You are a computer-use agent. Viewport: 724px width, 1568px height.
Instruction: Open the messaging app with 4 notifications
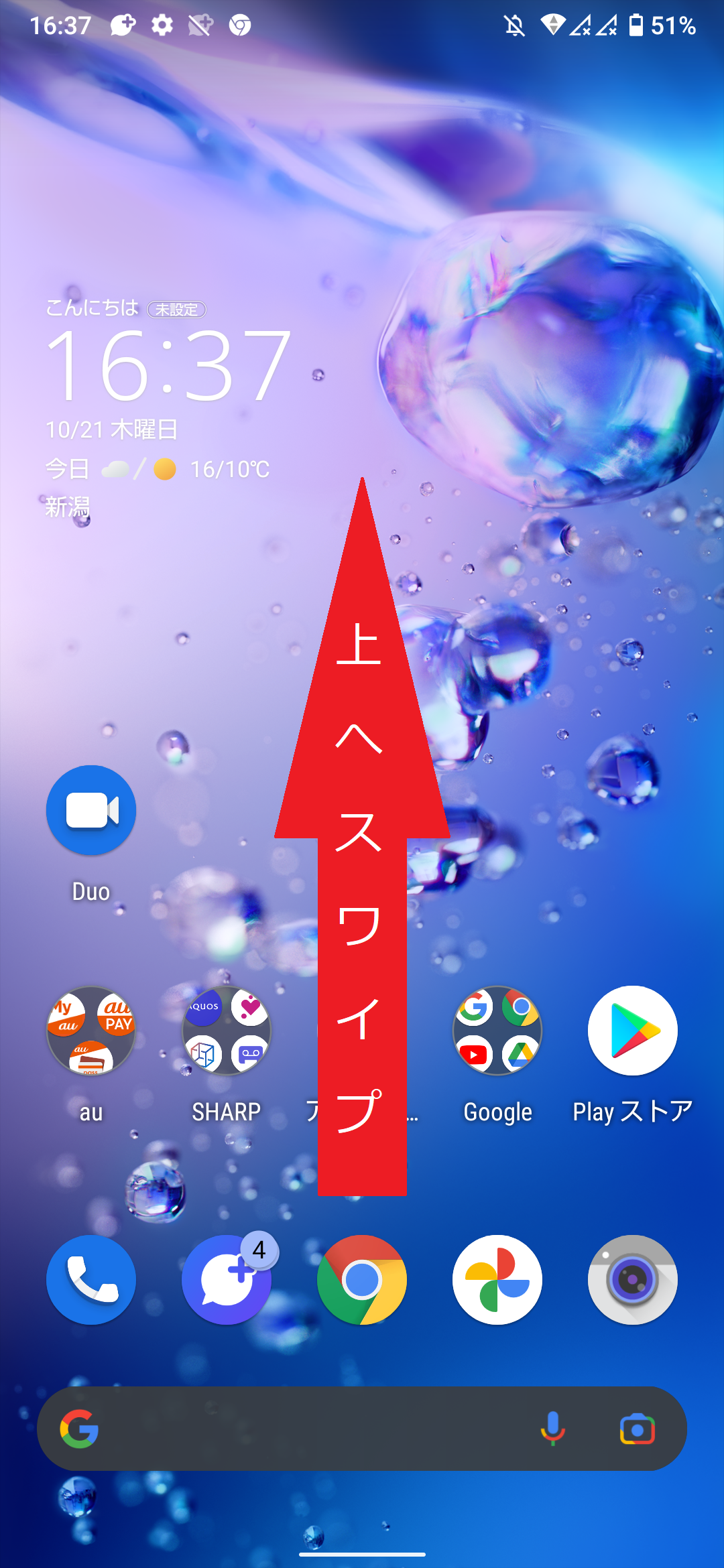pos(227,1280)
